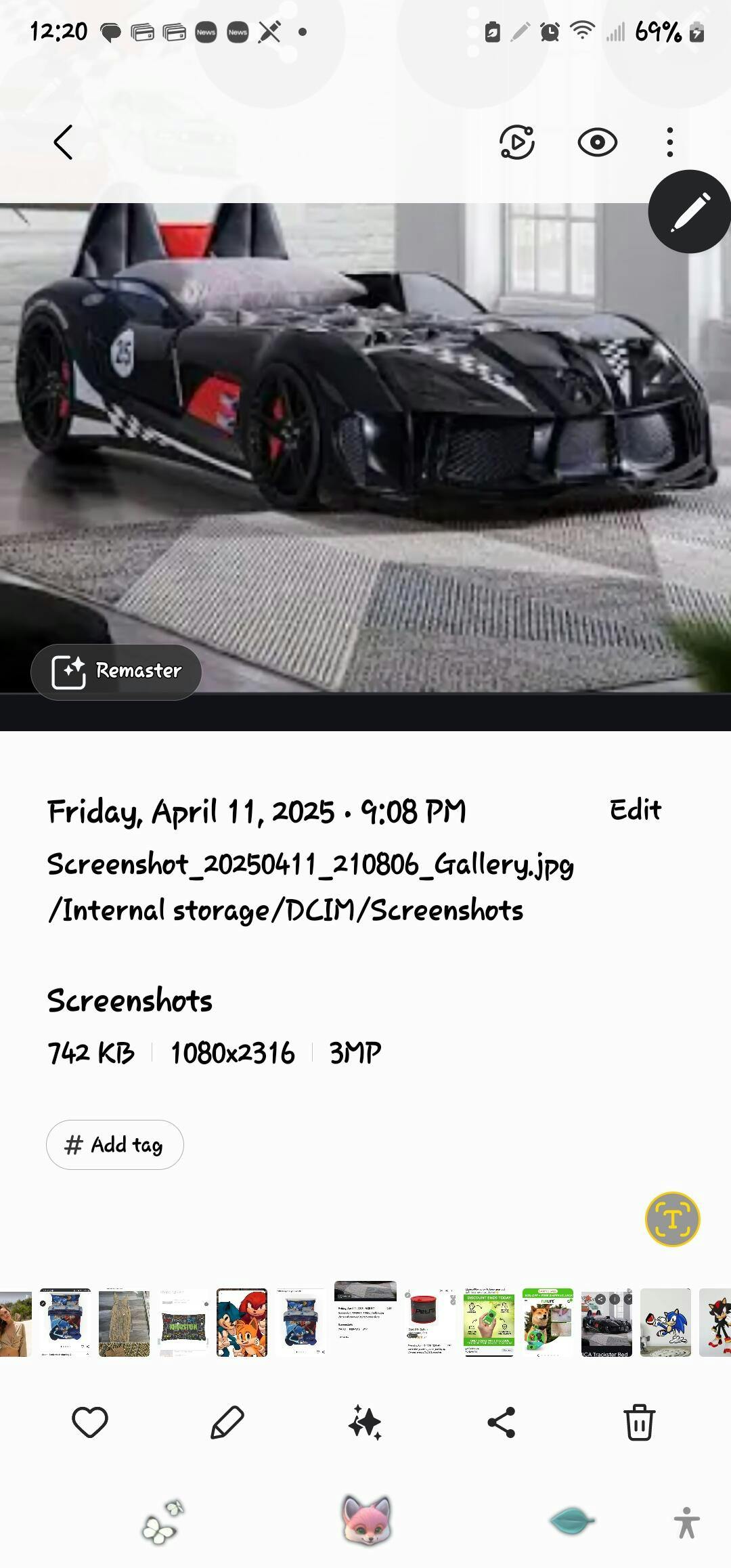Open the AI sparkle tools

[x=365, y=1422]
